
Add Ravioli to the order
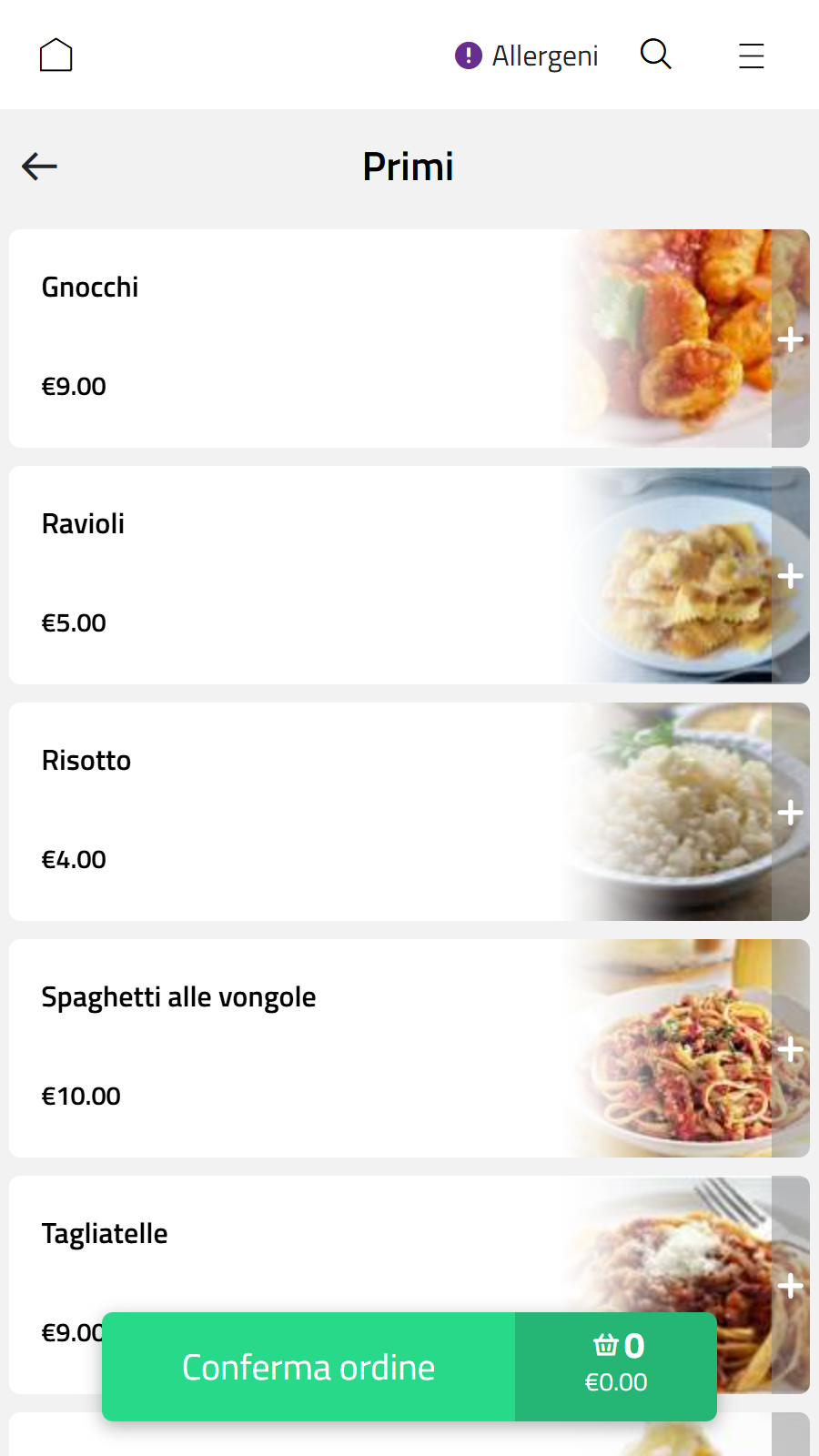(x=790, y=576)
